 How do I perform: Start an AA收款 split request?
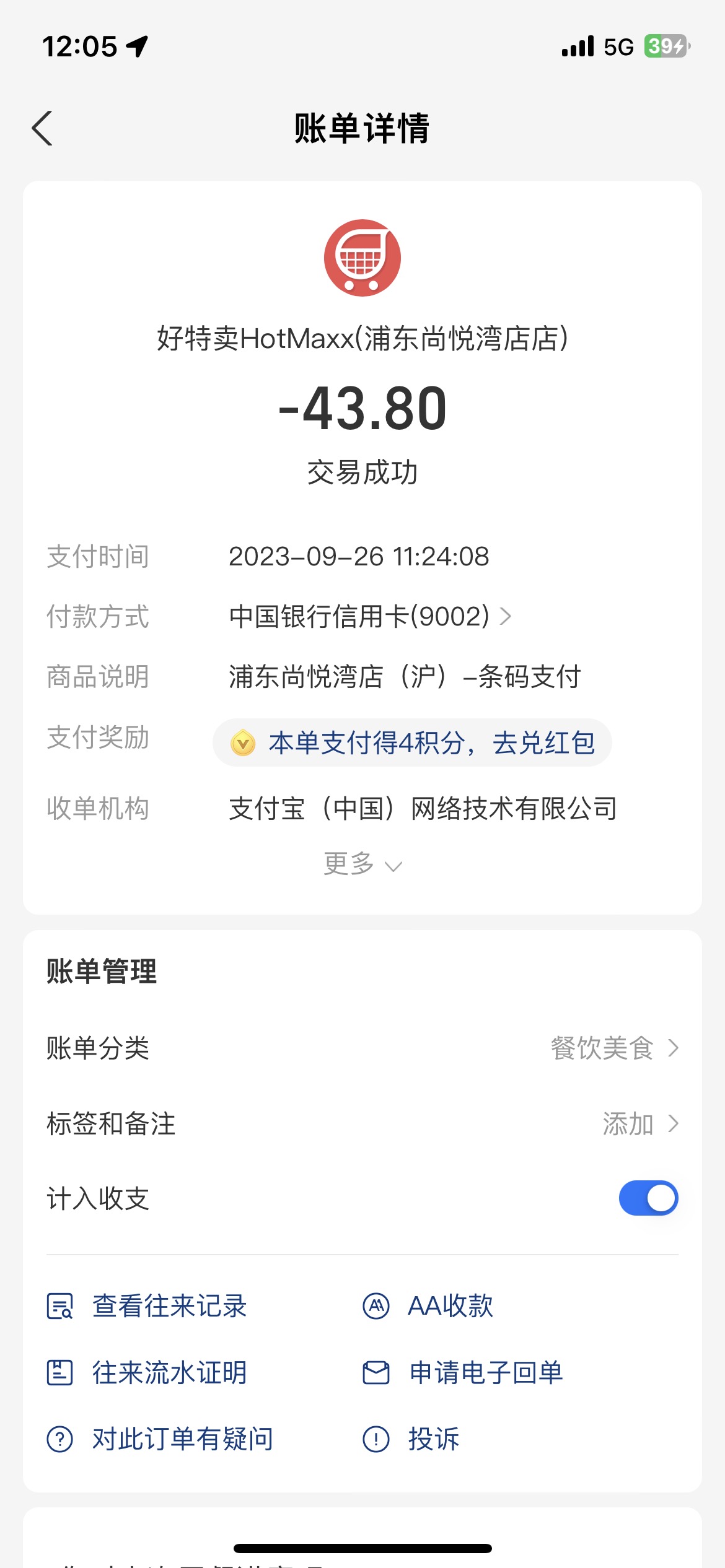[428, 1305]
